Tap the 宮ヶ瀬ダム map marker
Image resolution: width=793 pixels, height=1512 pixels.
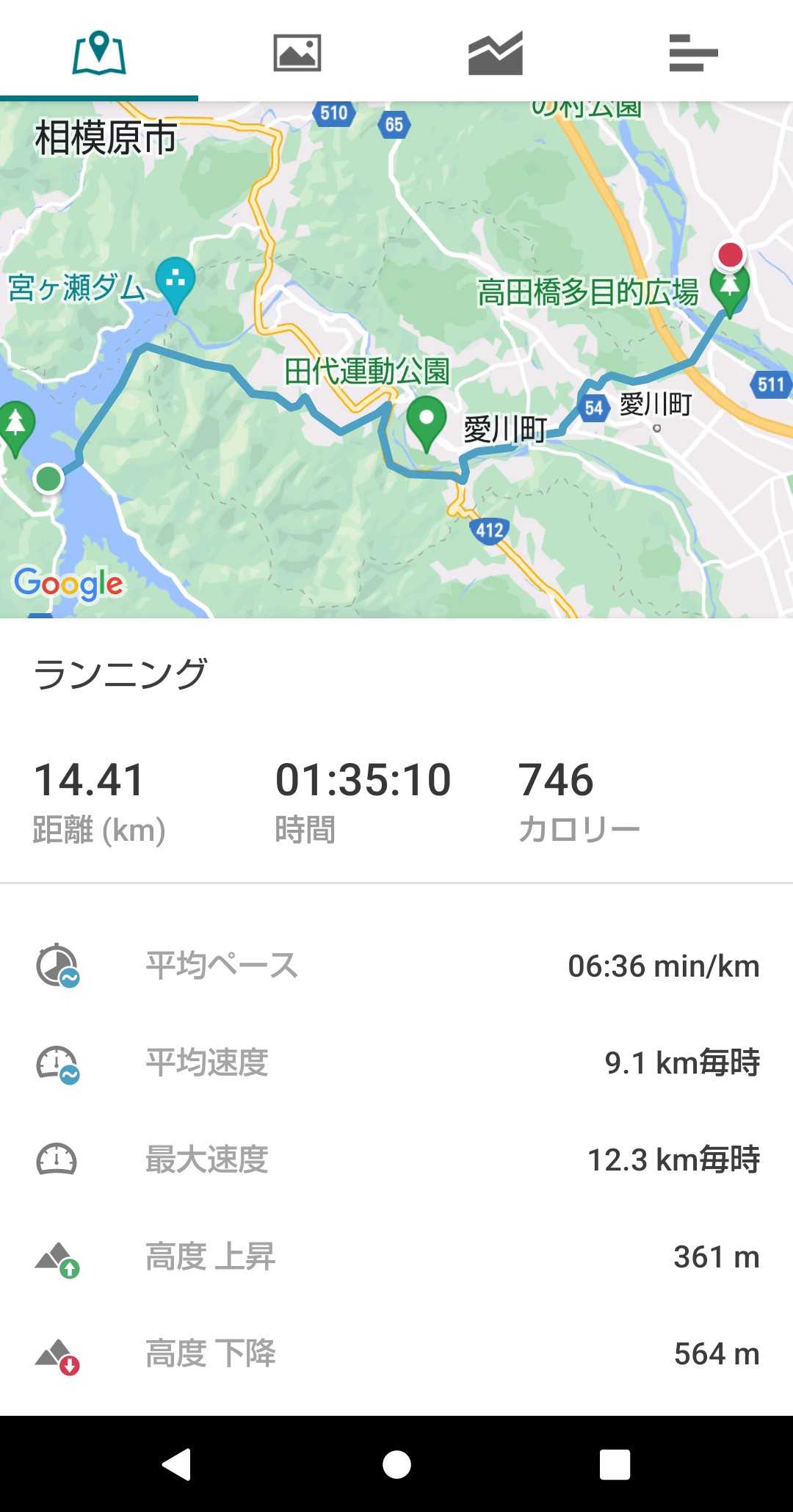coord(175,284)
